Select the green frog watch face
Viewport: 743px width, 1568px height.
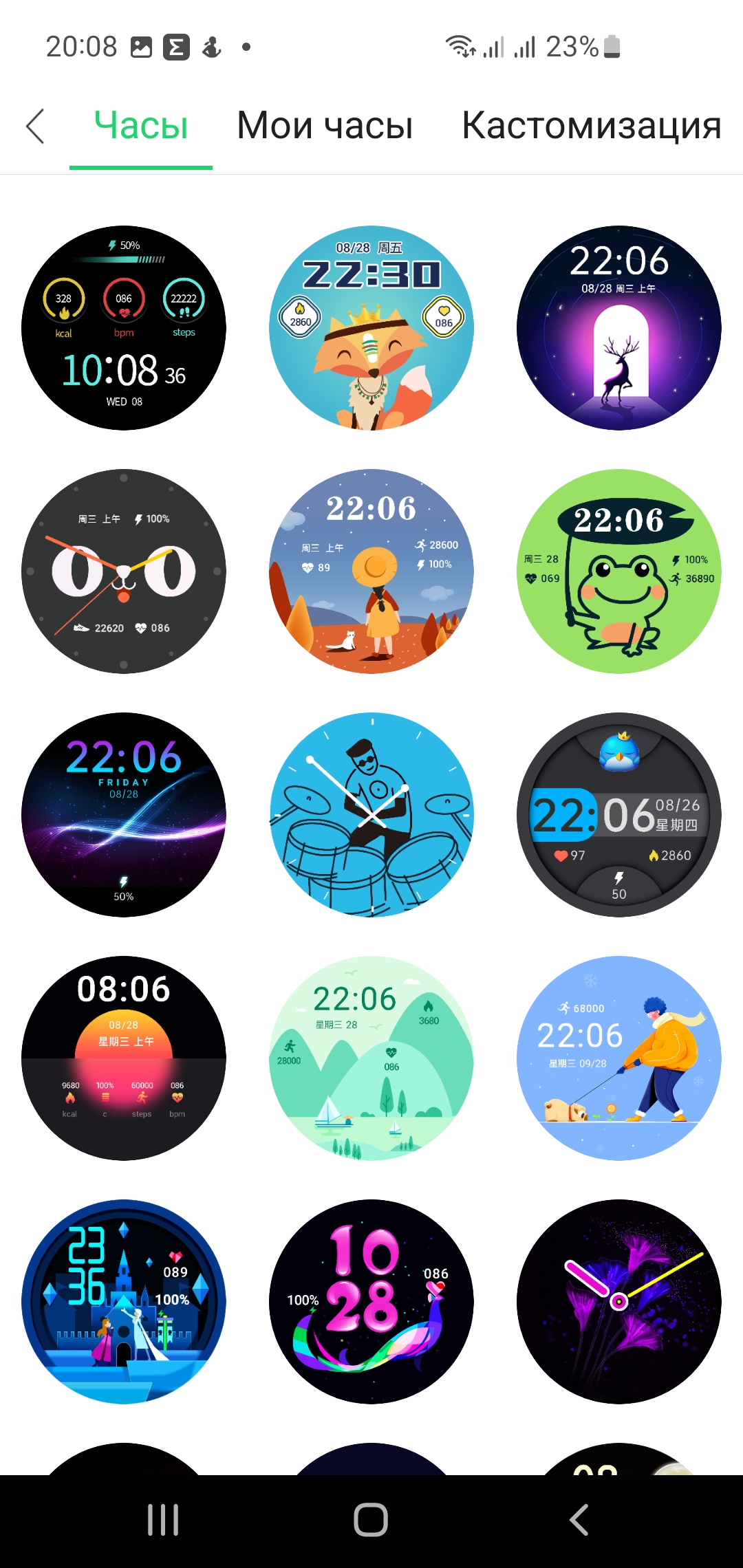click(x=619, y=571)
